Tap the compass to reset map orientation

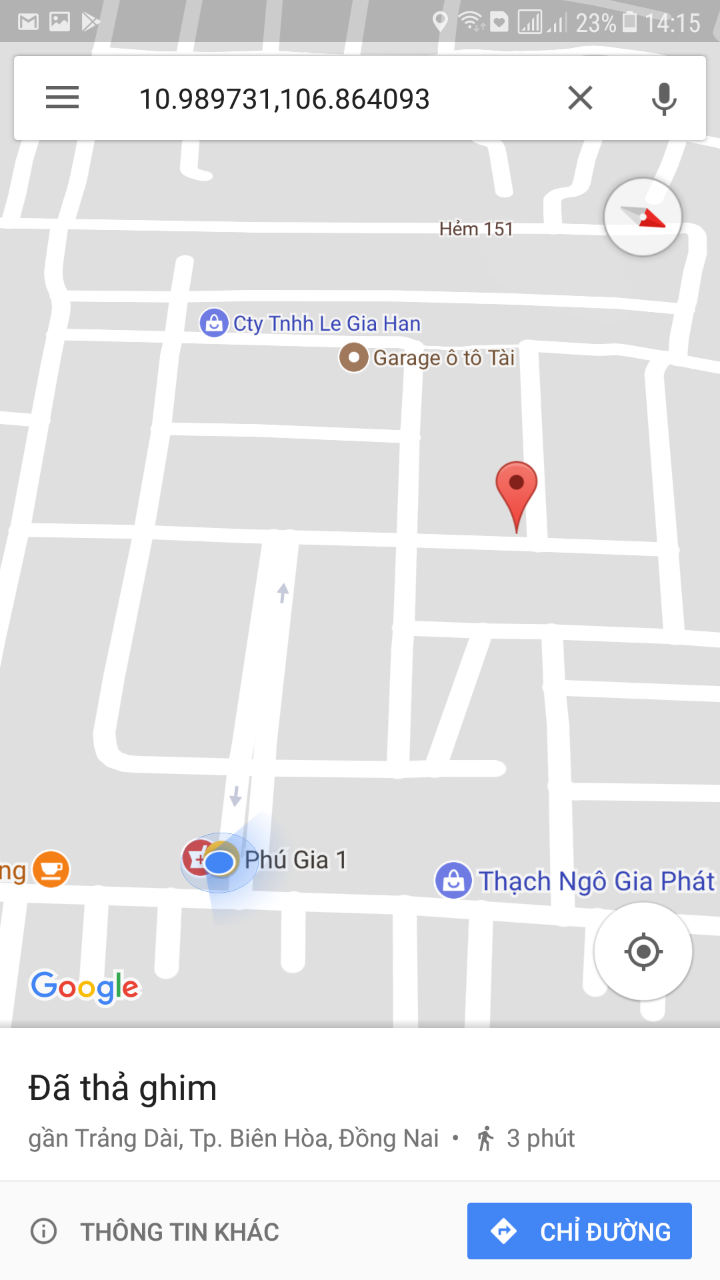coord(643,217)
